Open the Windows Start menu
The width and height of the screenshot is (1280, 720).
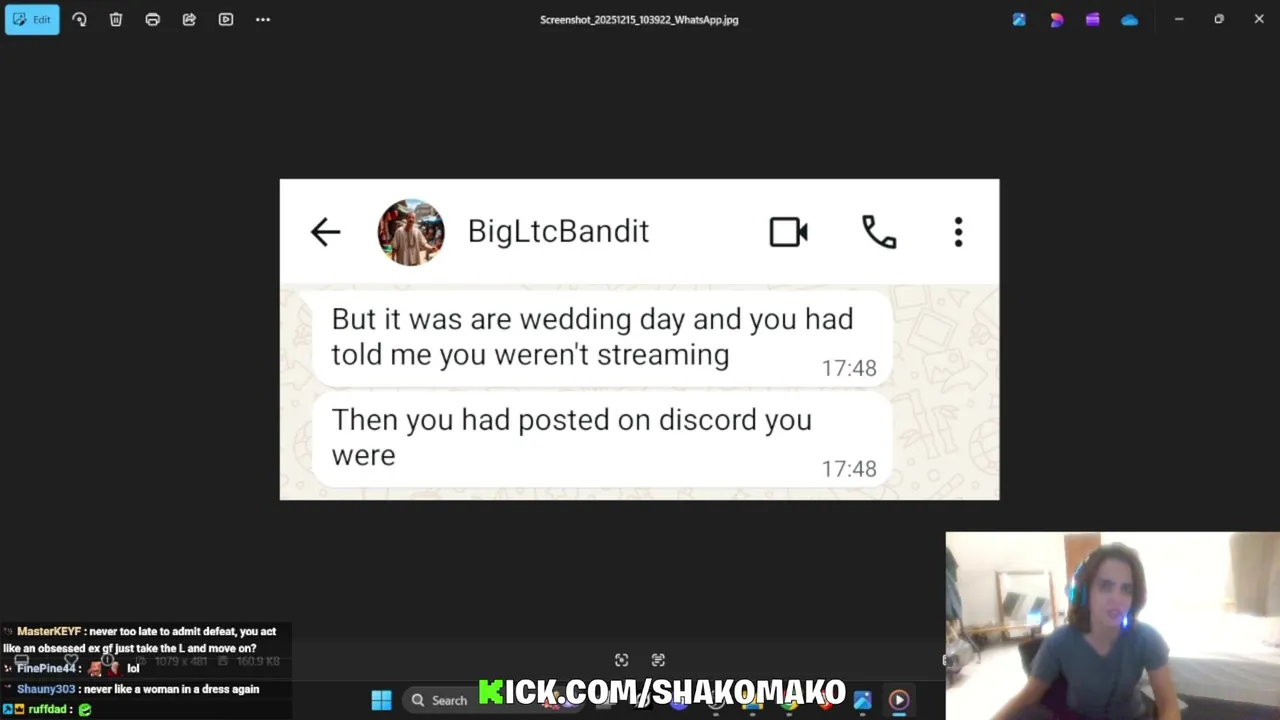click(x=381, y=700)
